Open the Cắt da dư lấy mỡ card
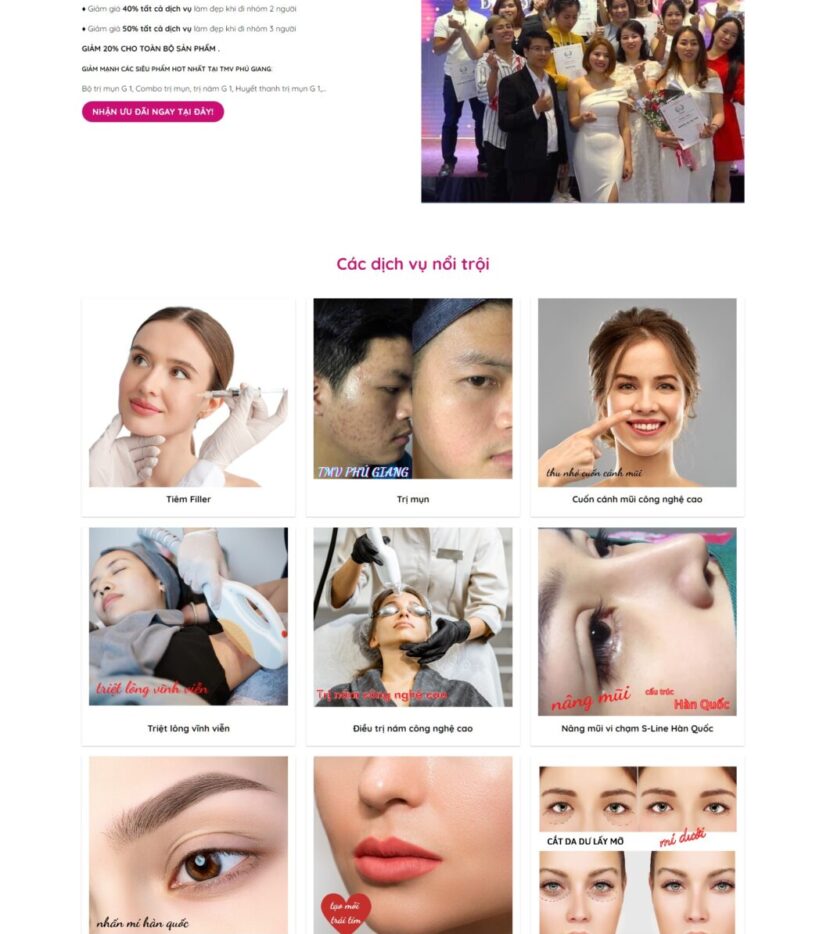Screen dimensions: 830x934 tap(637, 845)
